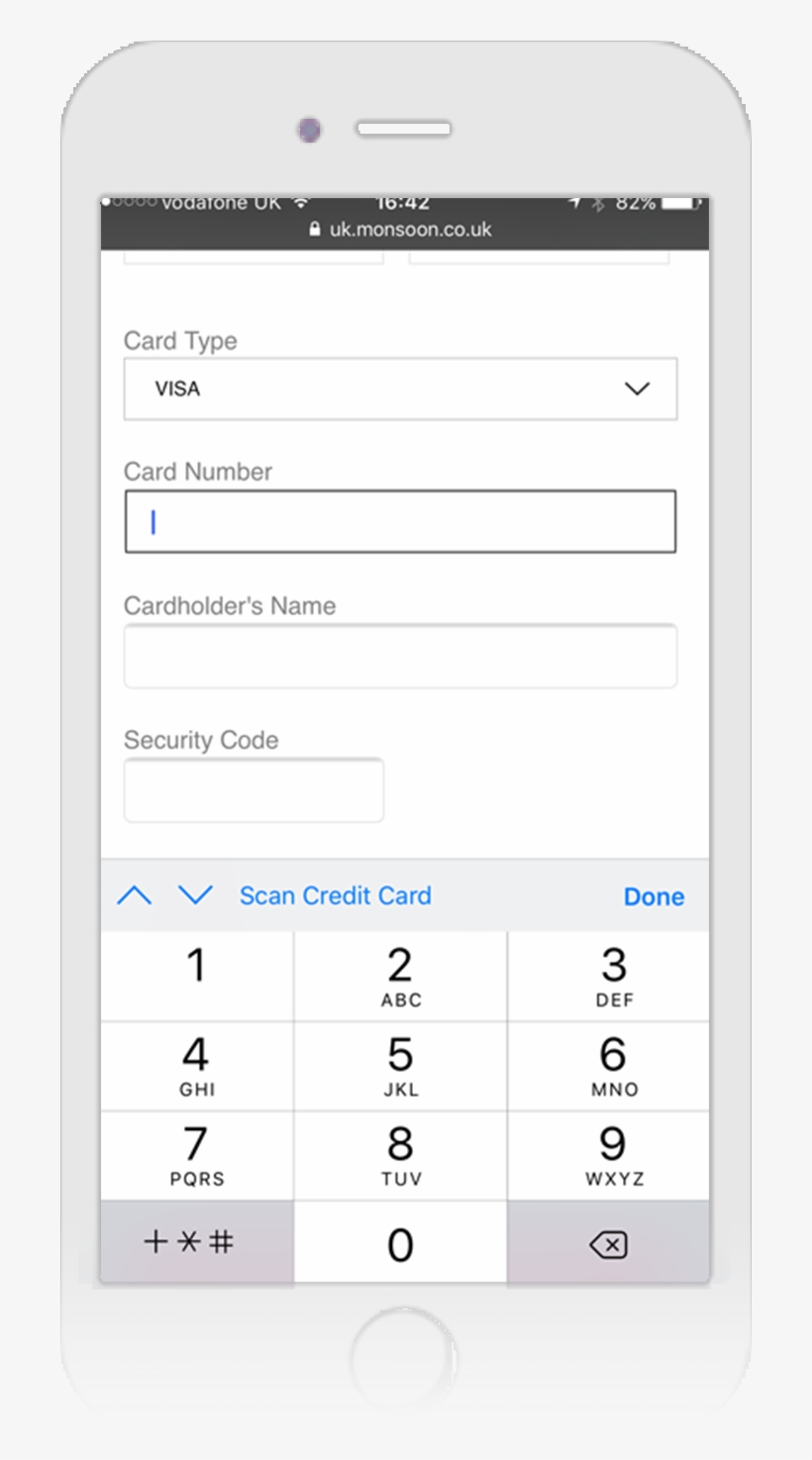Jump to next field with down arrow
This screenshot has height=1460, width=812.
[195, 896]
